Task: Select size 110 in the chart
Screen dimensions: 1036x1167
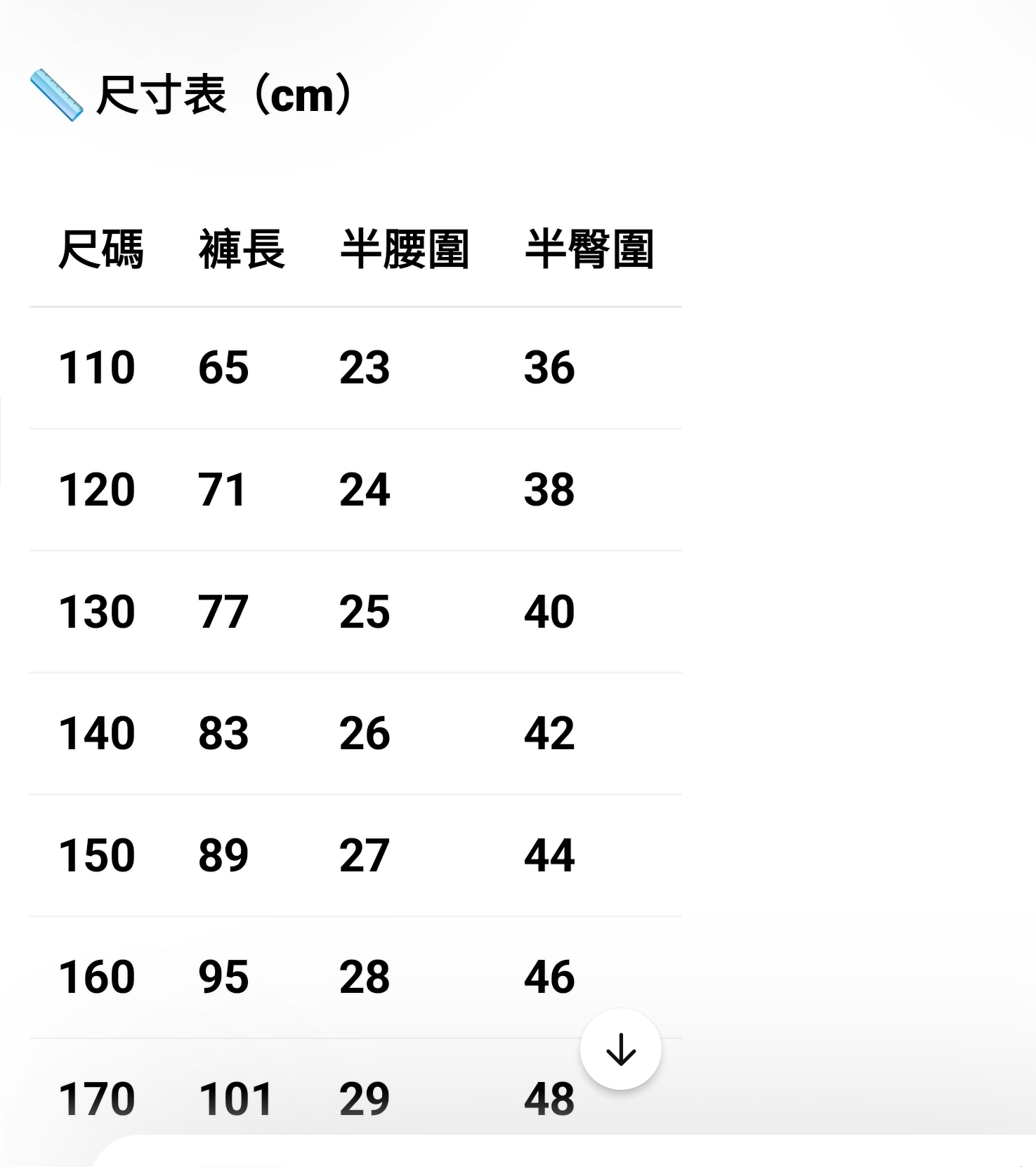Action: pos(97,368)
